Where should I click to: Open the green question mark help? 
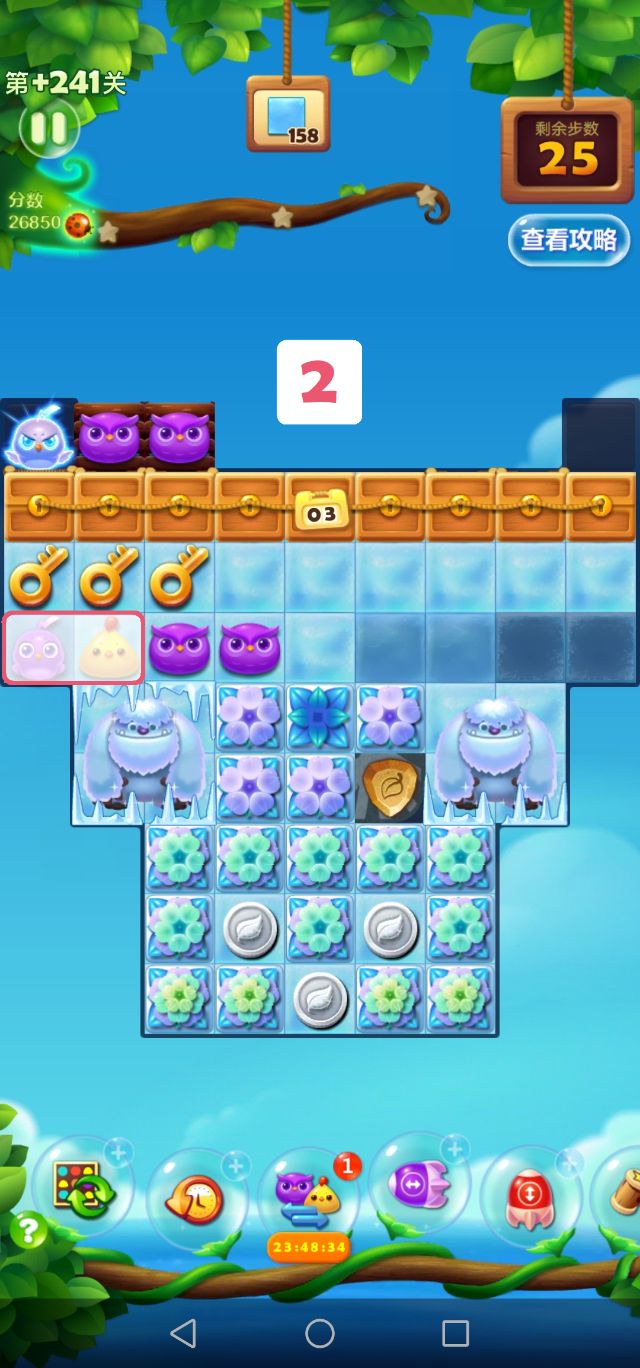[x=29, y=1231]
